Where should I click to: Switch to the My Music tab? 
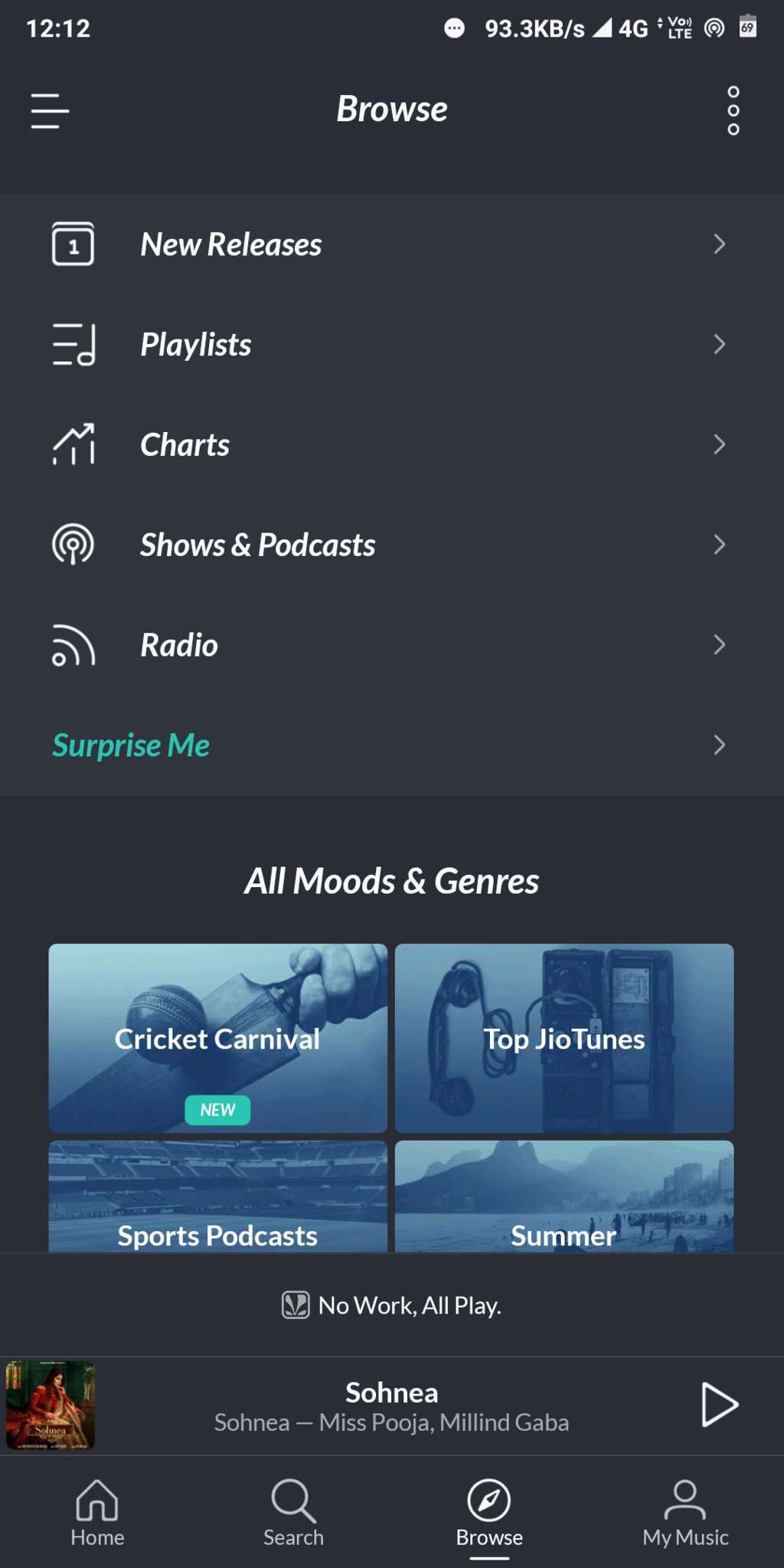[x=685, y=1513]
